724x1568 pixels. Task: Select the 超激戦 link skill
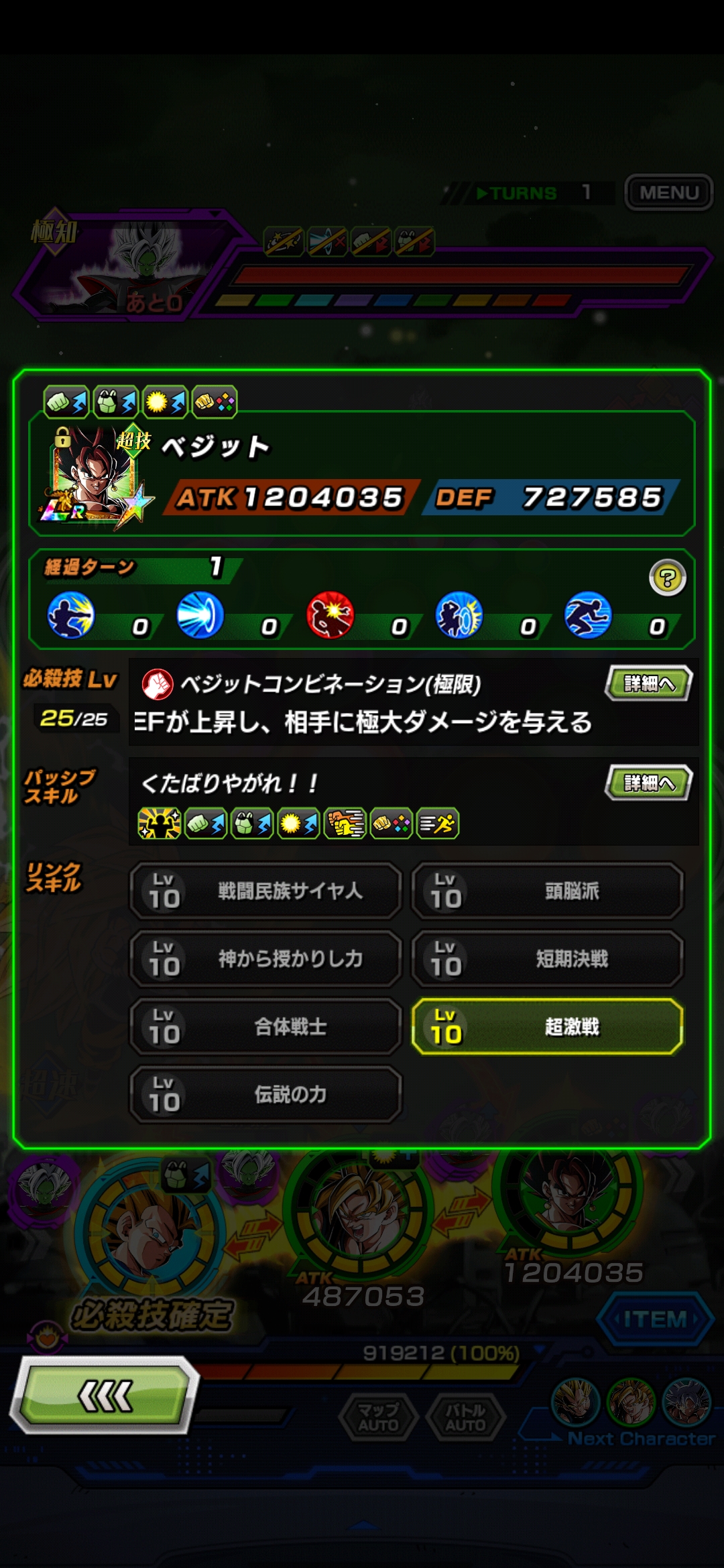click(x=548, y=1027)
